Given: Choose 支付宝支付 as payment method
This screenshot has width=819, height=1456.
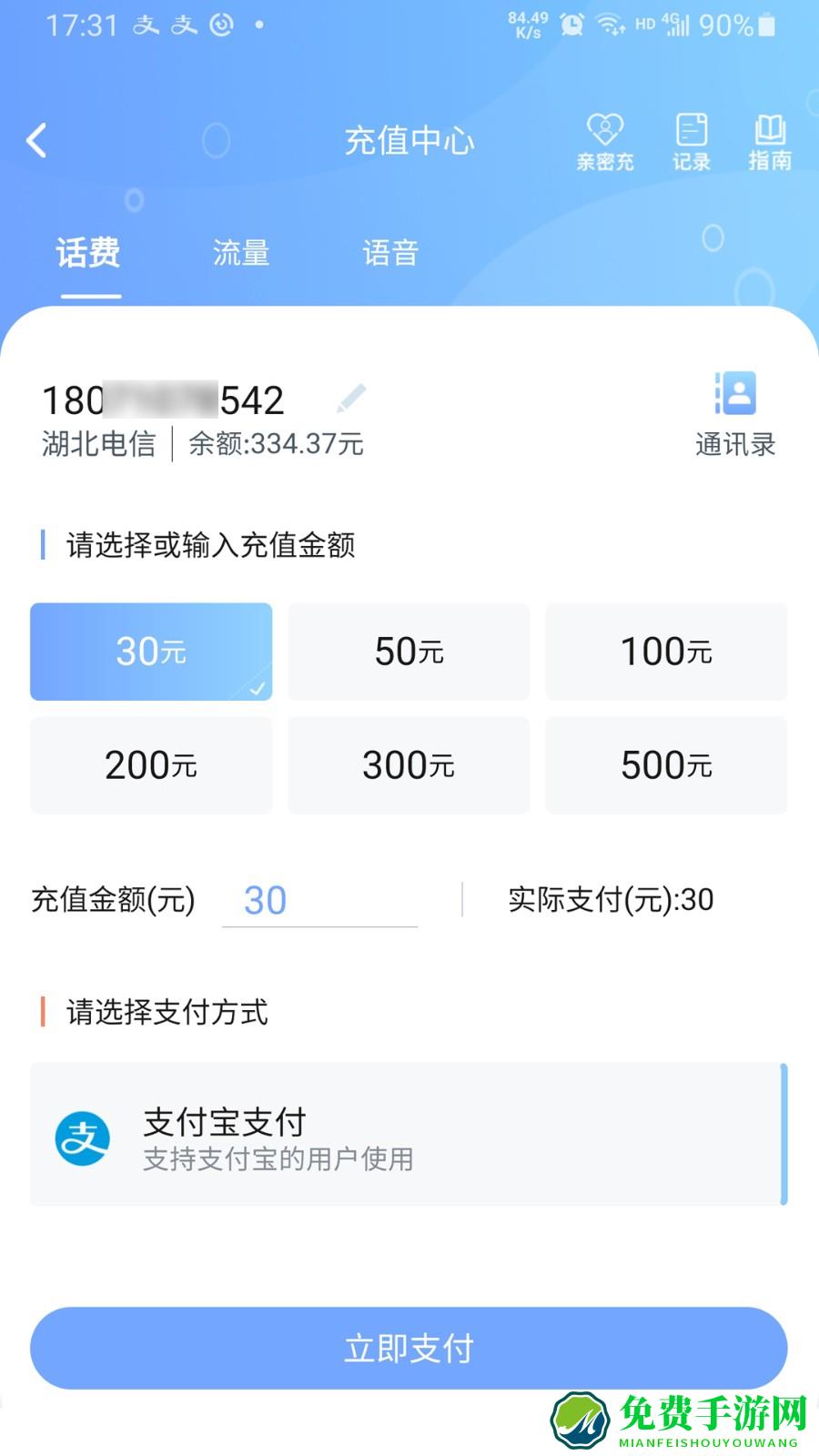Looking at the screenshot, I should (x=409, y=1137).
